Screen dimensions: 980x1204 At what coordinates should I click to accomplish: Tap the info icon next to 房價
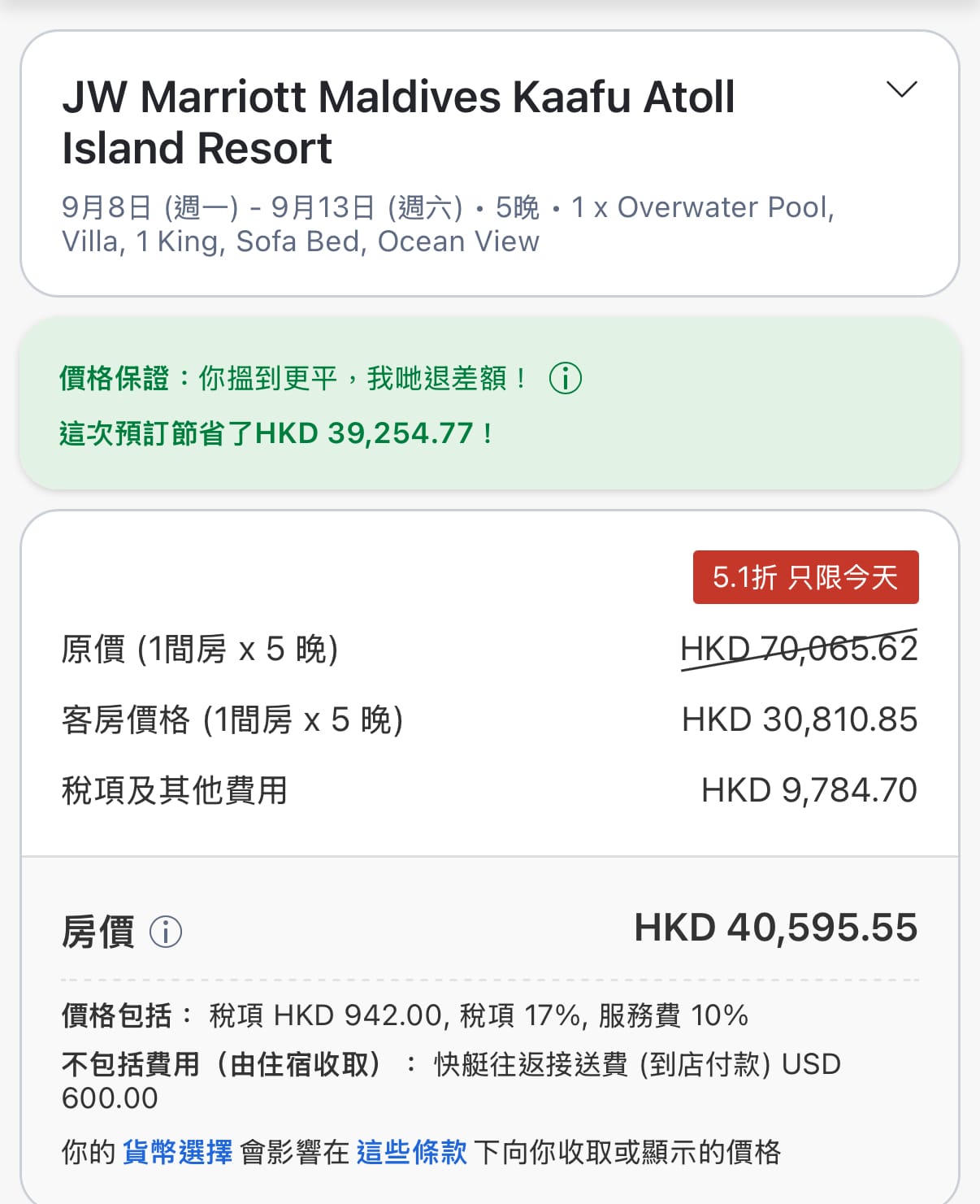pyautogui.click(x=166, y=932)
